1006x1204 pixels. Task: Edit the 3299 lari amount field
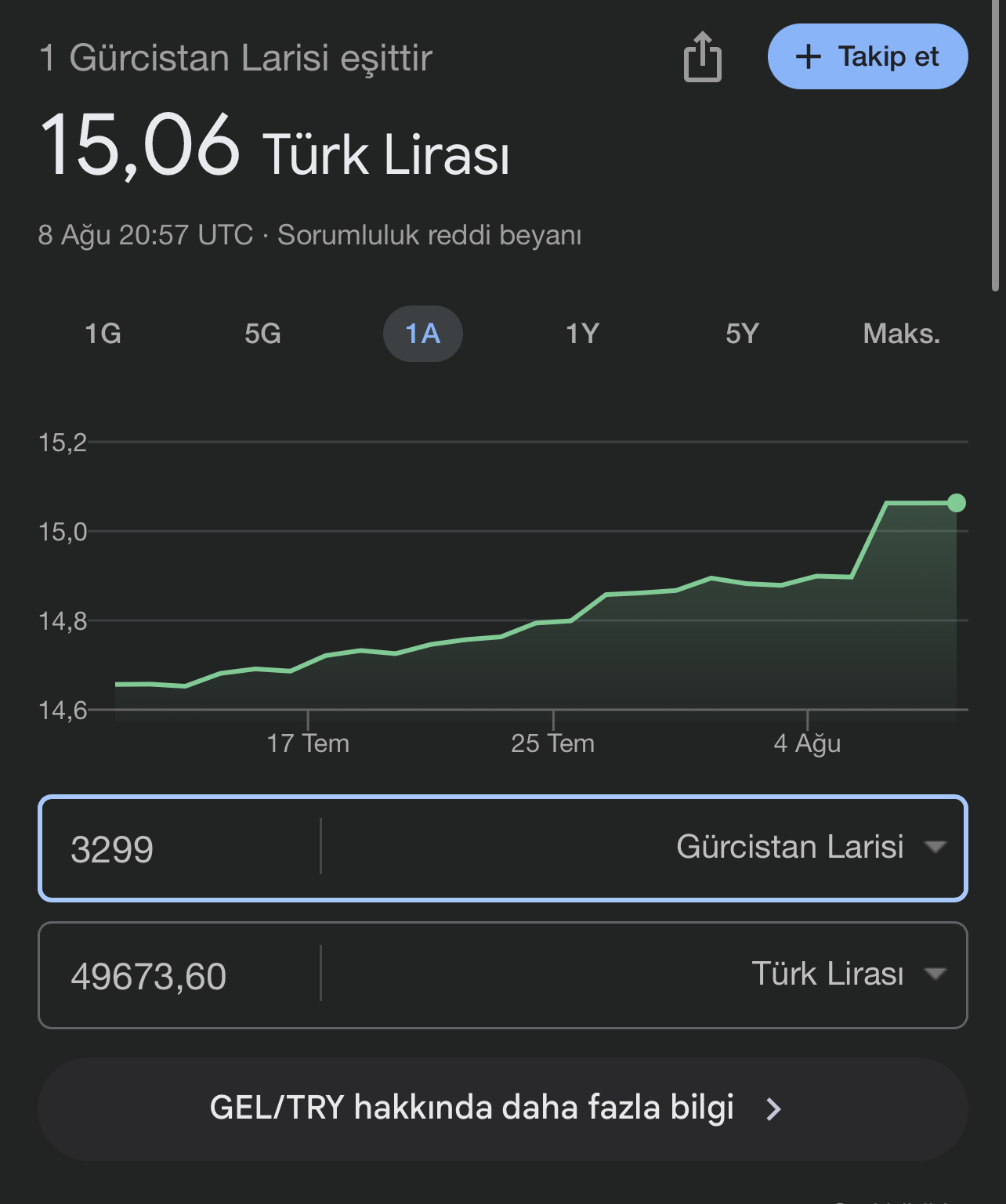(180, 849)
